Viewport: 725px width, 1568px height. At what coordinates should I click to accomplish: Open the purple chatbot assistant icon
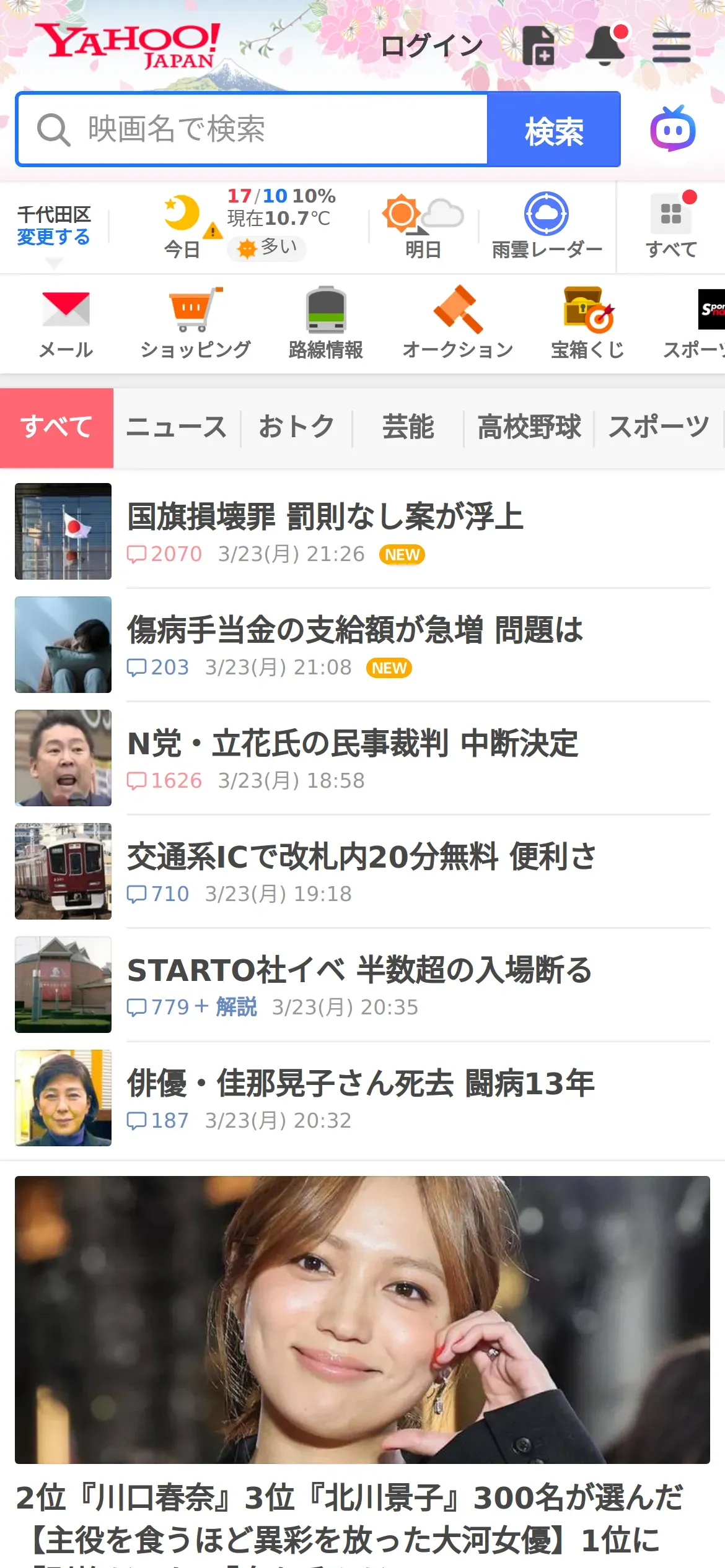coord(673,129)
